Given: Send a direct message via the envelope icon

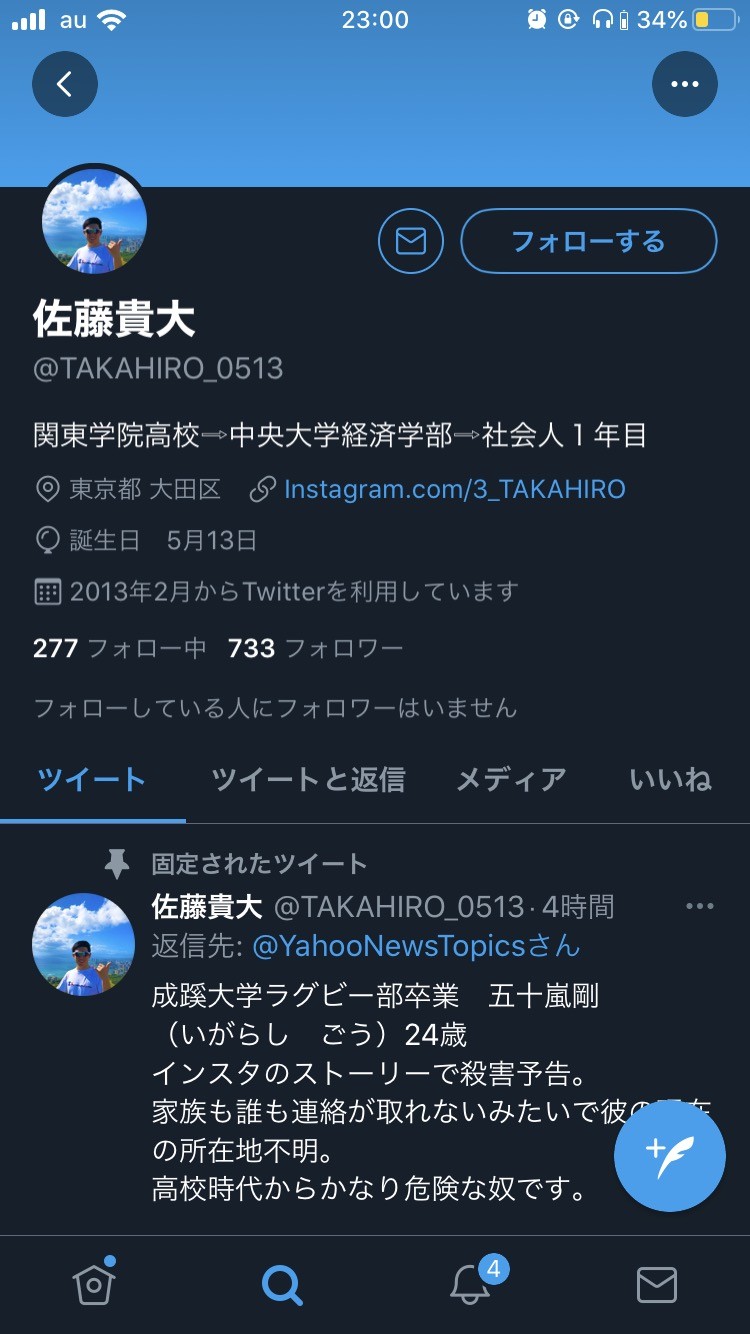Looking at the screenshot, I should coord(411,241).
